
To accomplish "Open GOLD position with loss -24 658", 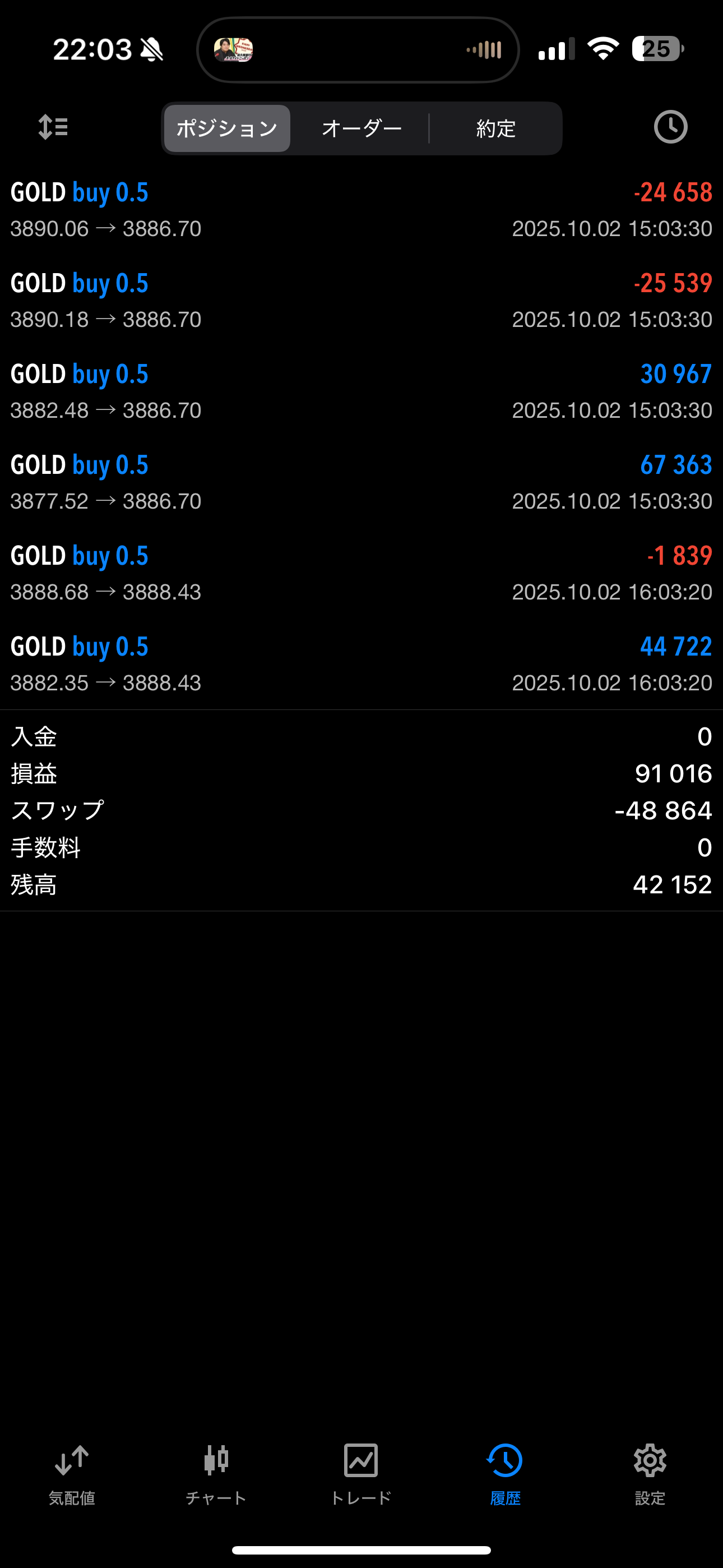I will coord(361,209).
